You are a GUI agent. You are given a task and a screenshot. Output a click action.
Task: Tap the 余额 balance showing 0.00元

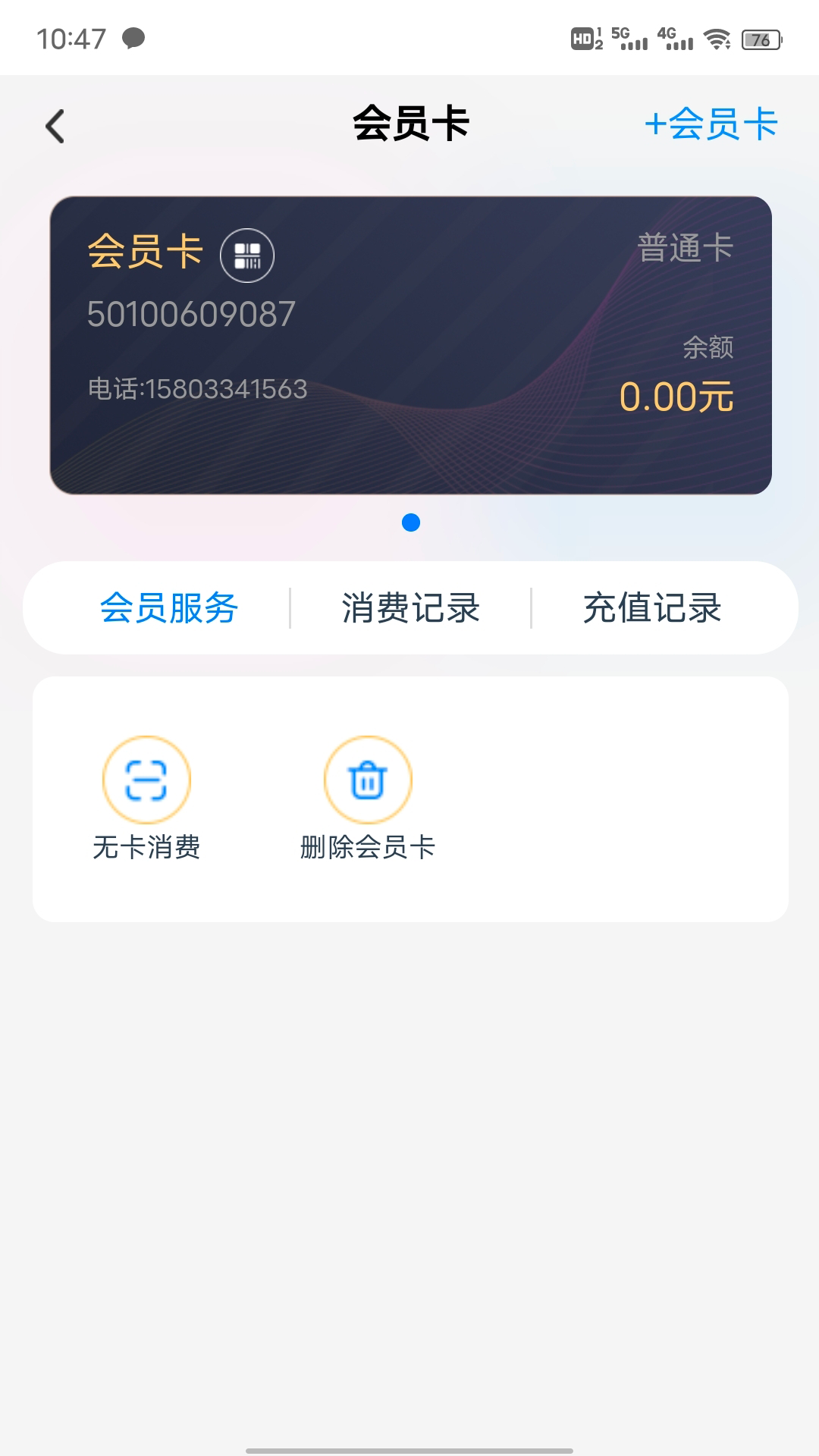(x=675, y=397)
